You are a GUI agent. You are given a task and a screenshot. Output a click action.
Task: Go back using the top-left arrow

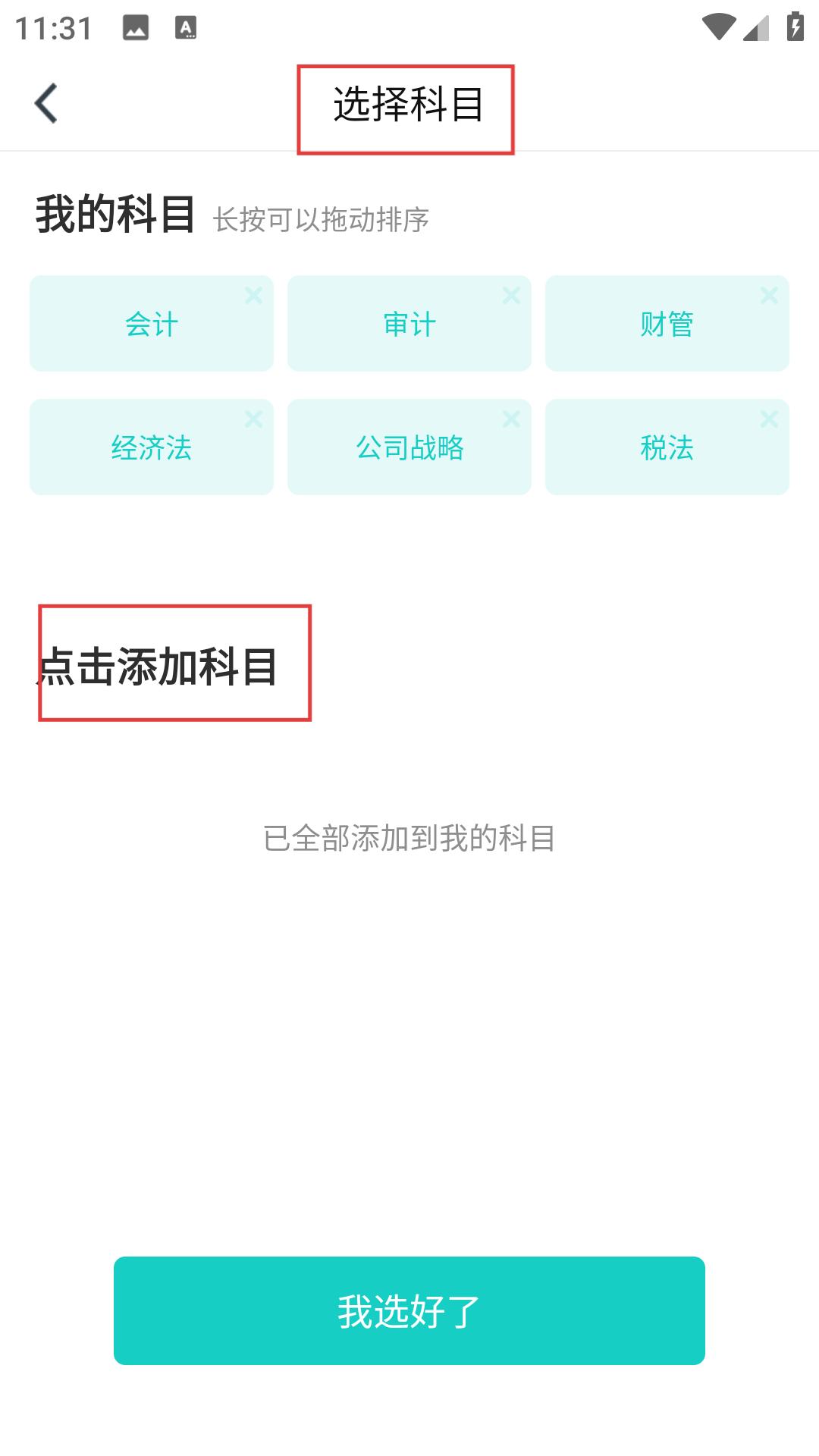[x=46, y=103]
